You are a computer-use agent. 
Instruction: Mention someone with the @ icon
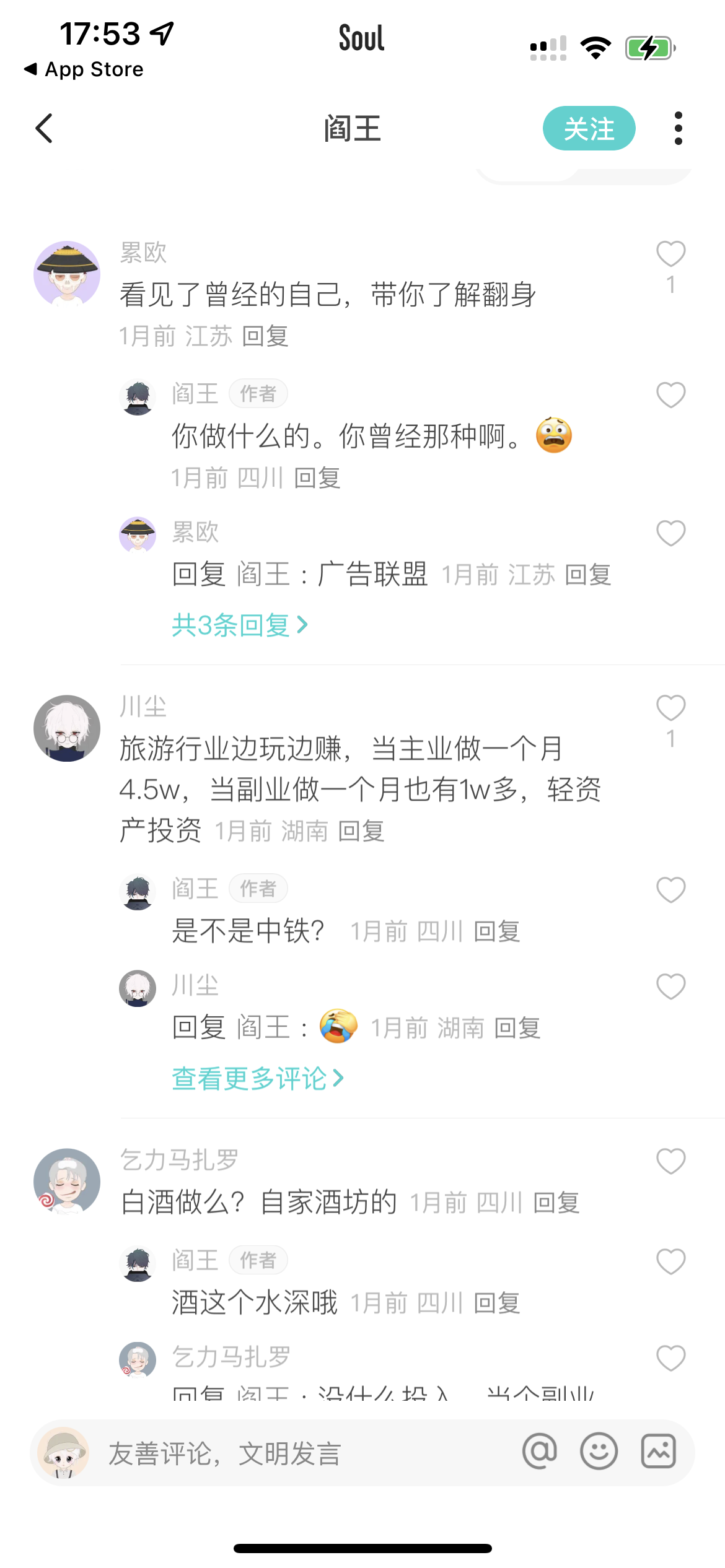[x=540, y=1451]
